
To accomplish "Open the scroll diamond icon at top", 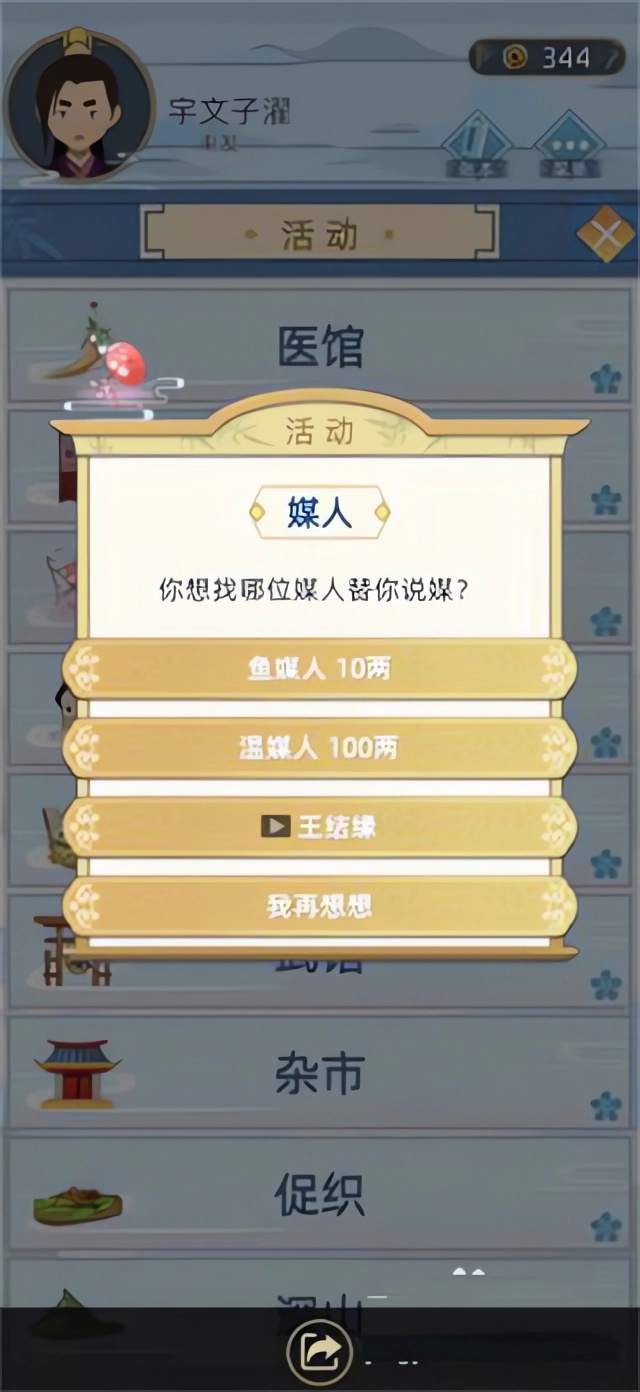I will [477, 145].
